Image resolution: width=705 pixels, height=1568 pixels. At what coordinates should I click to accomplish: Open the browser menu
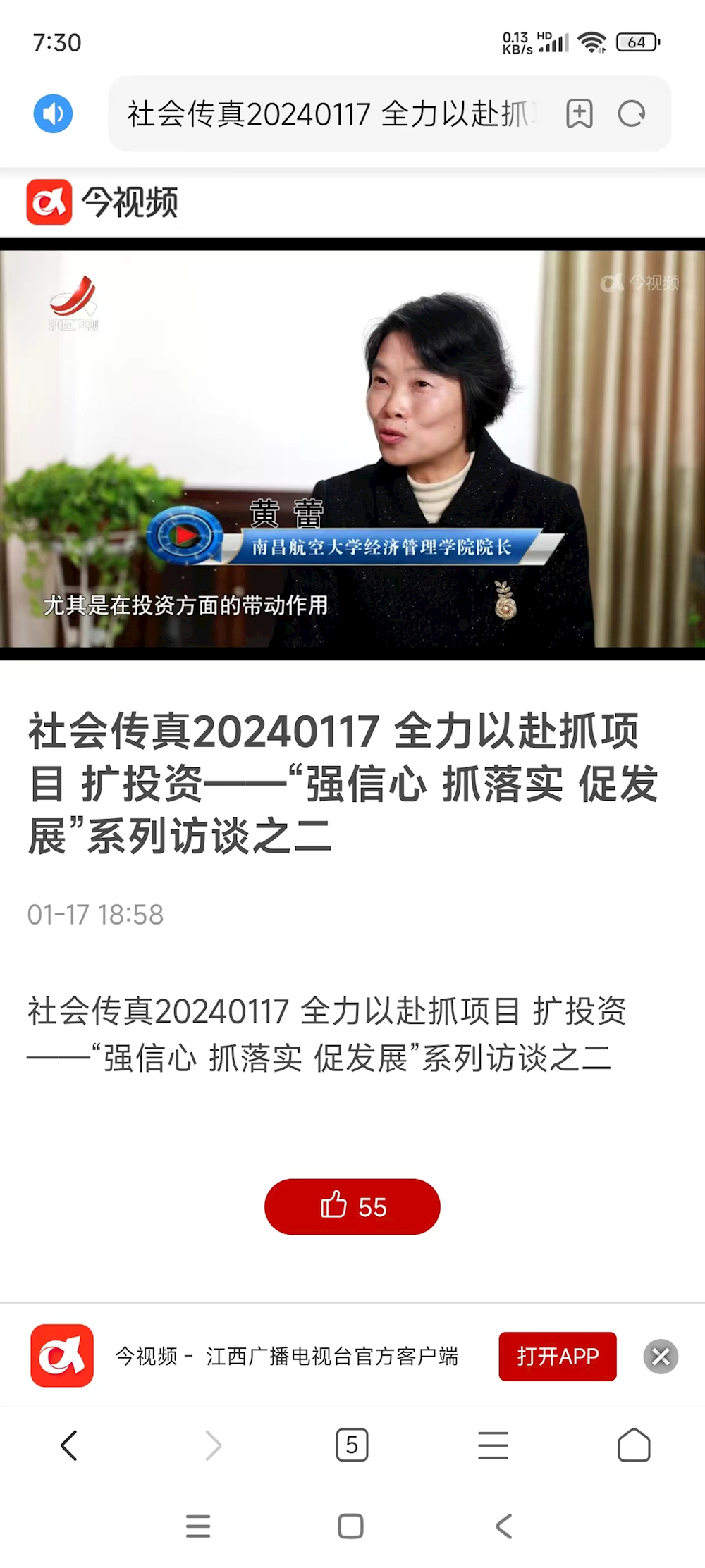click(493, 1445)
